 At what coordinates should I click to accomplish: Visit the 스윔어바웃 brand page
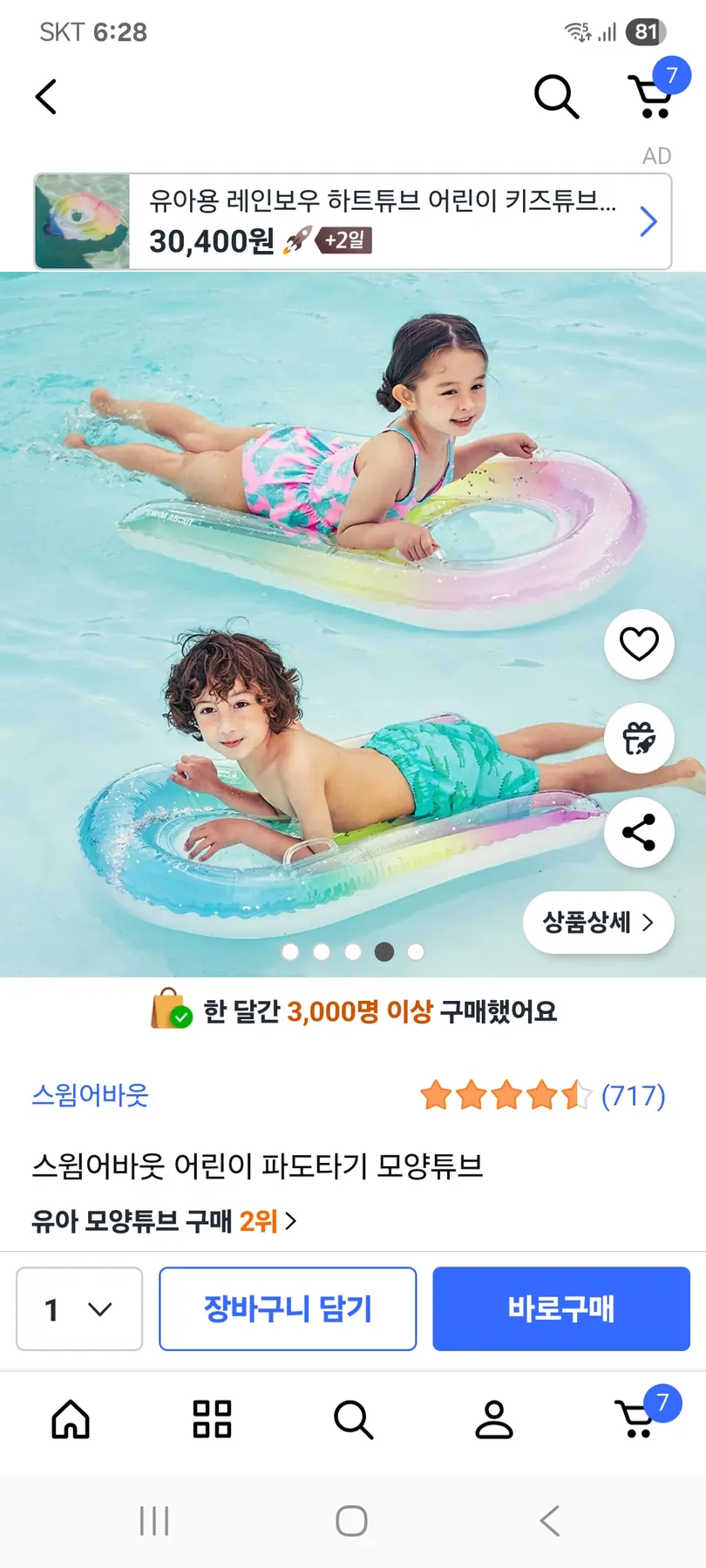tap(91, 1095)
